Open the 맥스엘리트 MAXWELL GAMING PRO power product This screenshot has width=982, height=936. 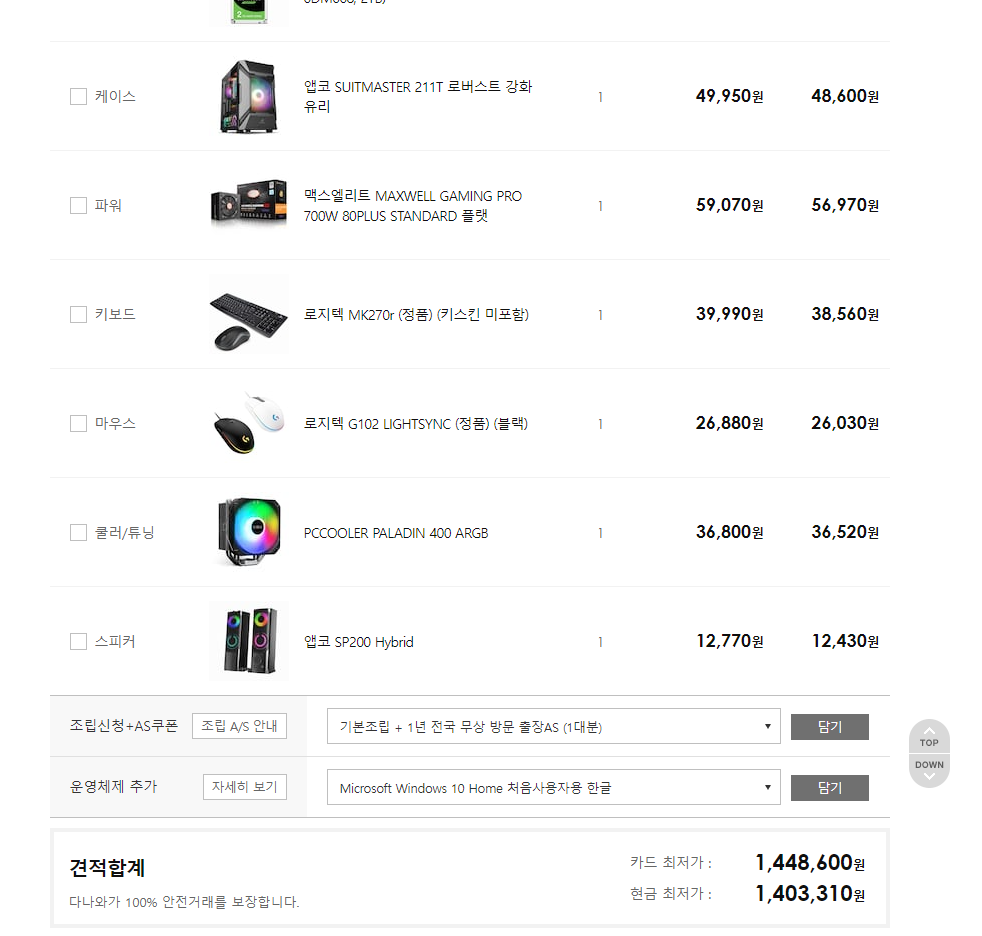pyautogui.click(x=413, y=205)
